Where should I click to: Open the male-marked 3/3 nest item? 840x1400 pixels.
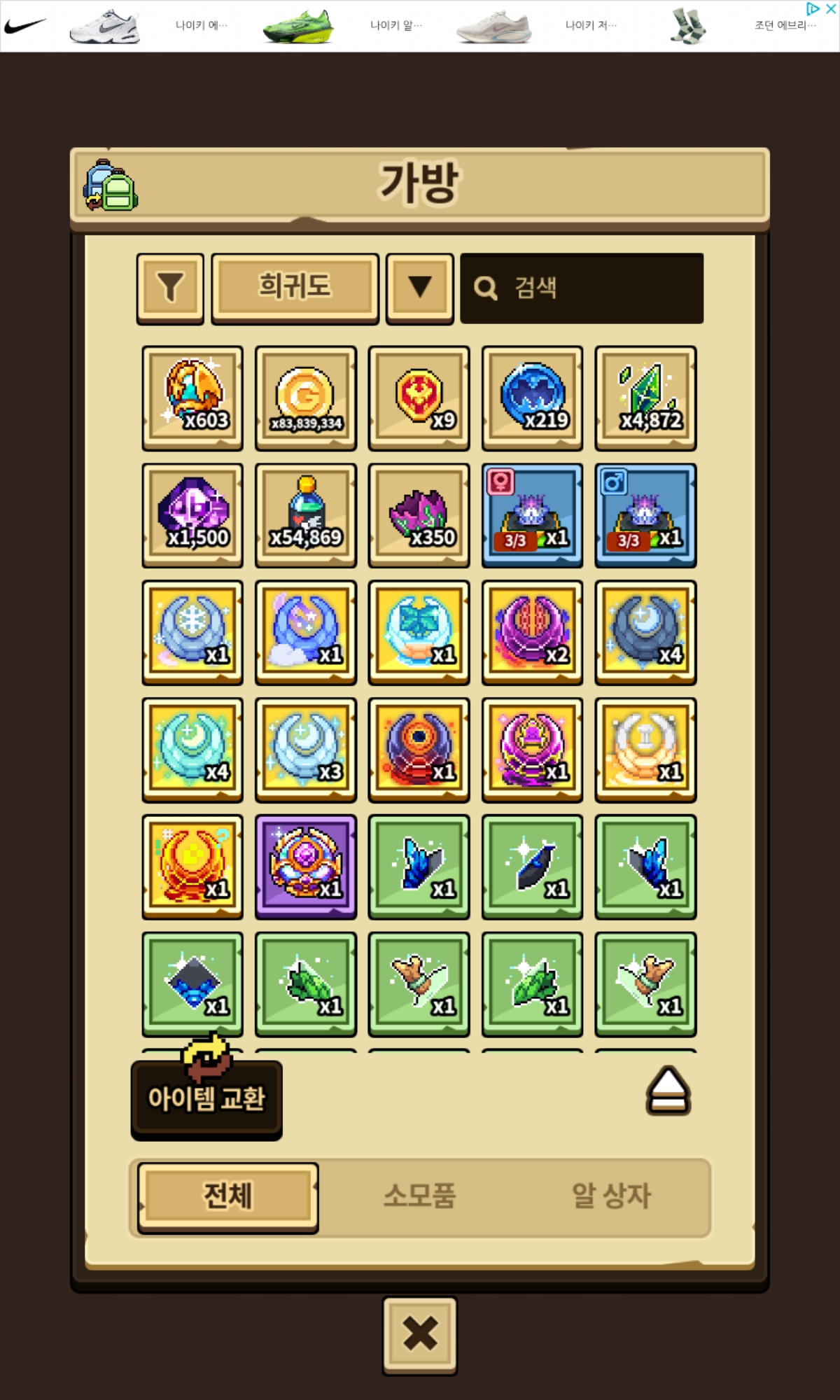pos(645,514)
